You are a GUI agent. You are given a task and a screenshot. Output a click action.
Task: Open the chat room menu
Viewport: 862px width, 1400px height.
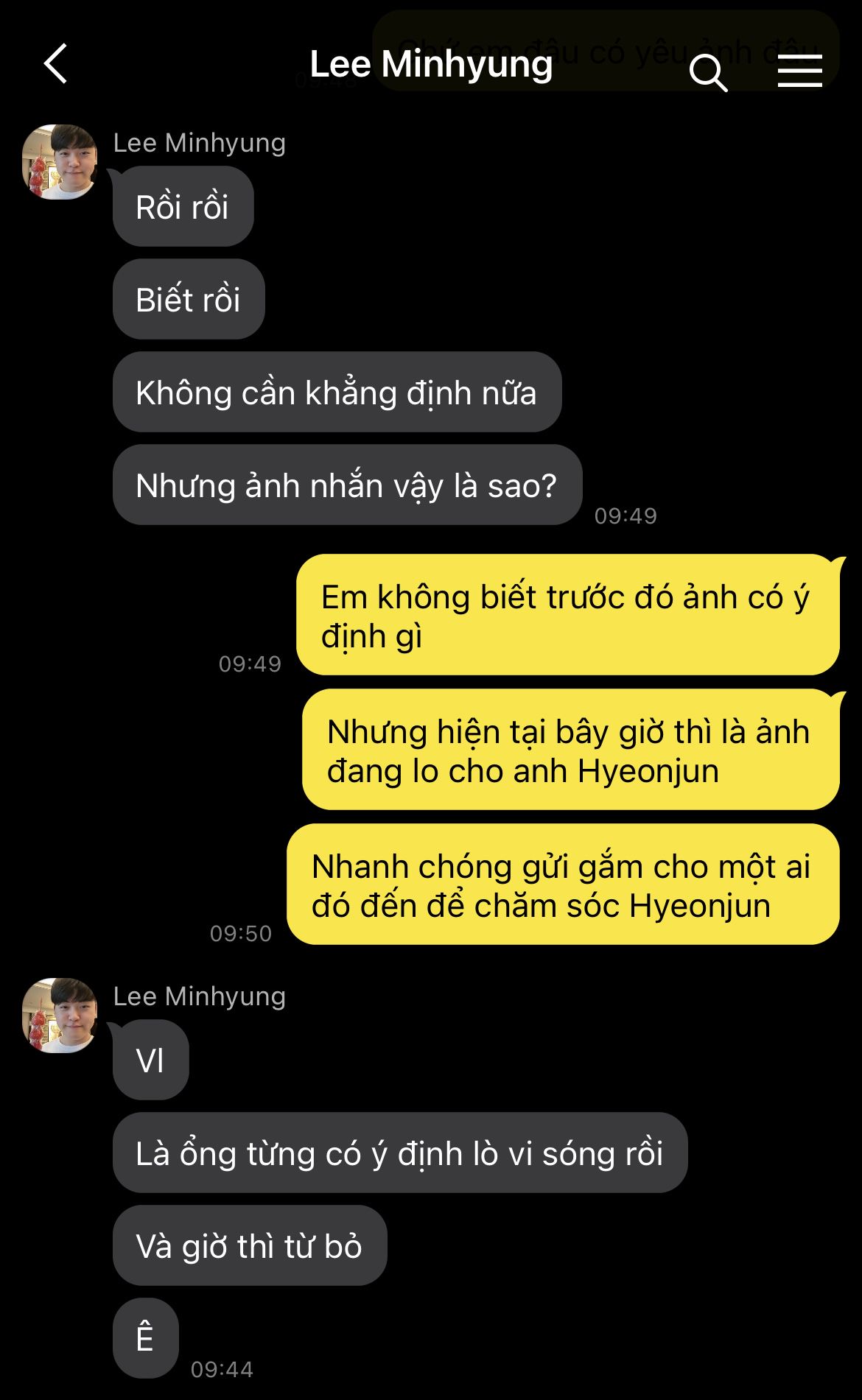[x=800, y=71]
